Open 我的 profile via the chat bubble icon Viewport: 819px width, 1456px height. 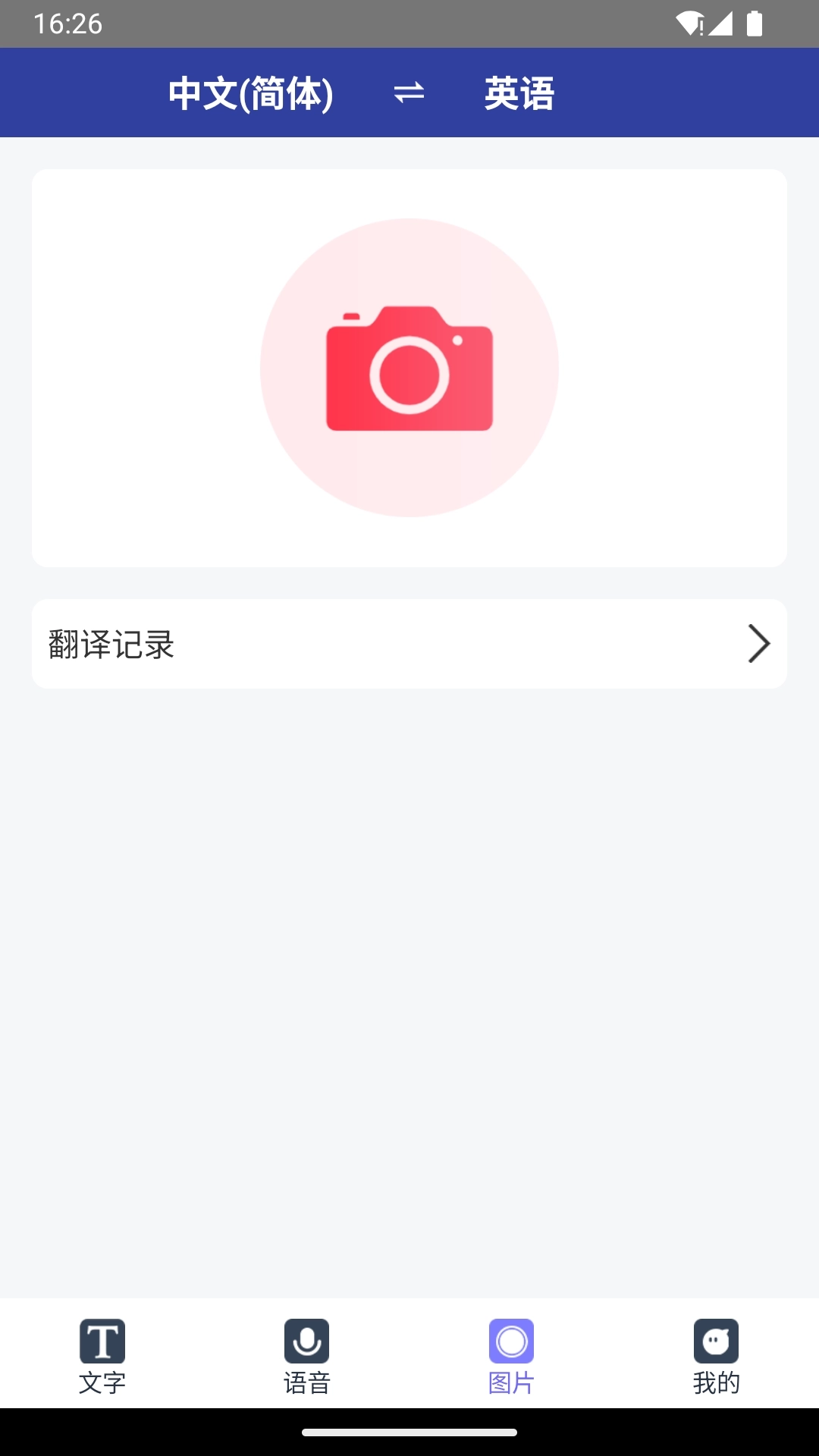pos(716,1341)
